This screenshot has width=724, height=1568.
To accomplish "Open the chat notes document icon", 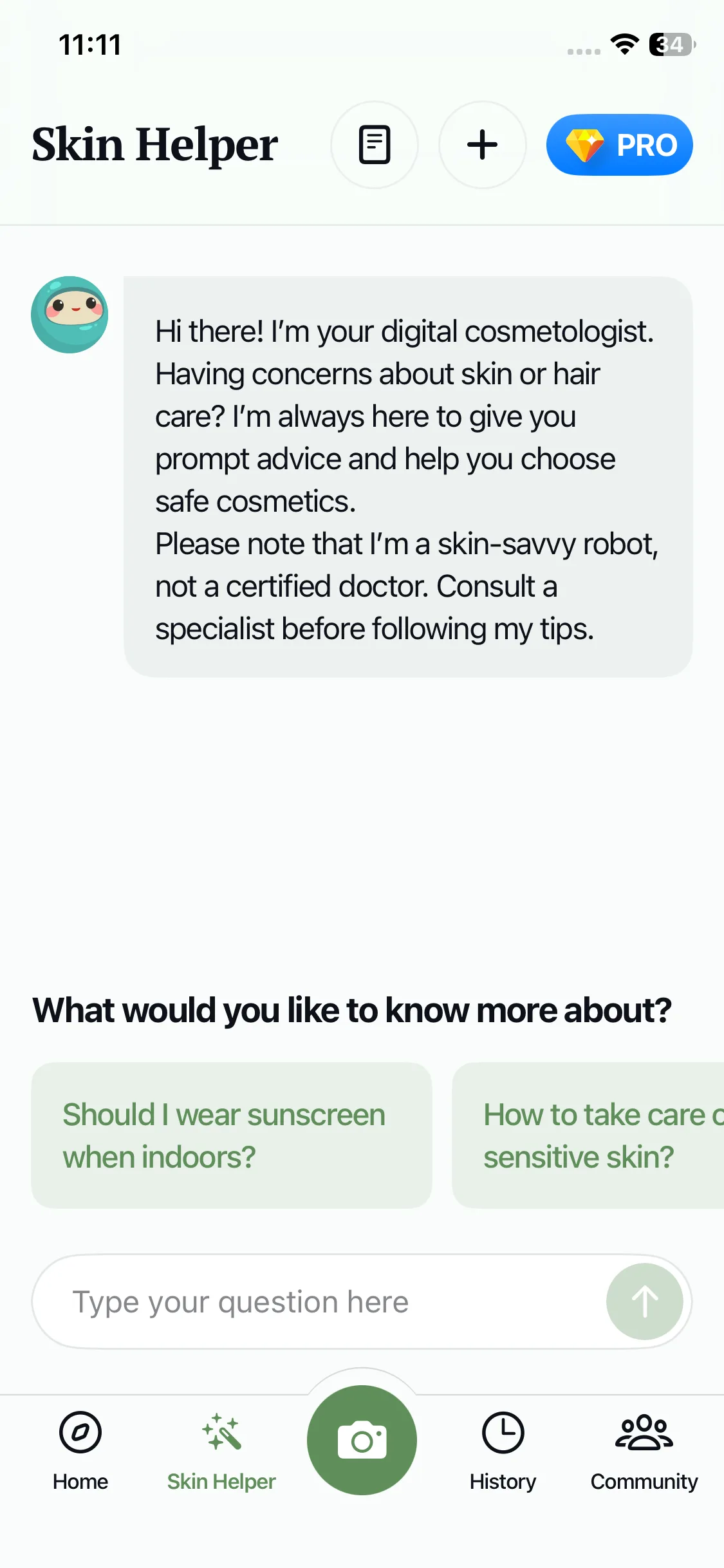I will click(x=375, y=145).
